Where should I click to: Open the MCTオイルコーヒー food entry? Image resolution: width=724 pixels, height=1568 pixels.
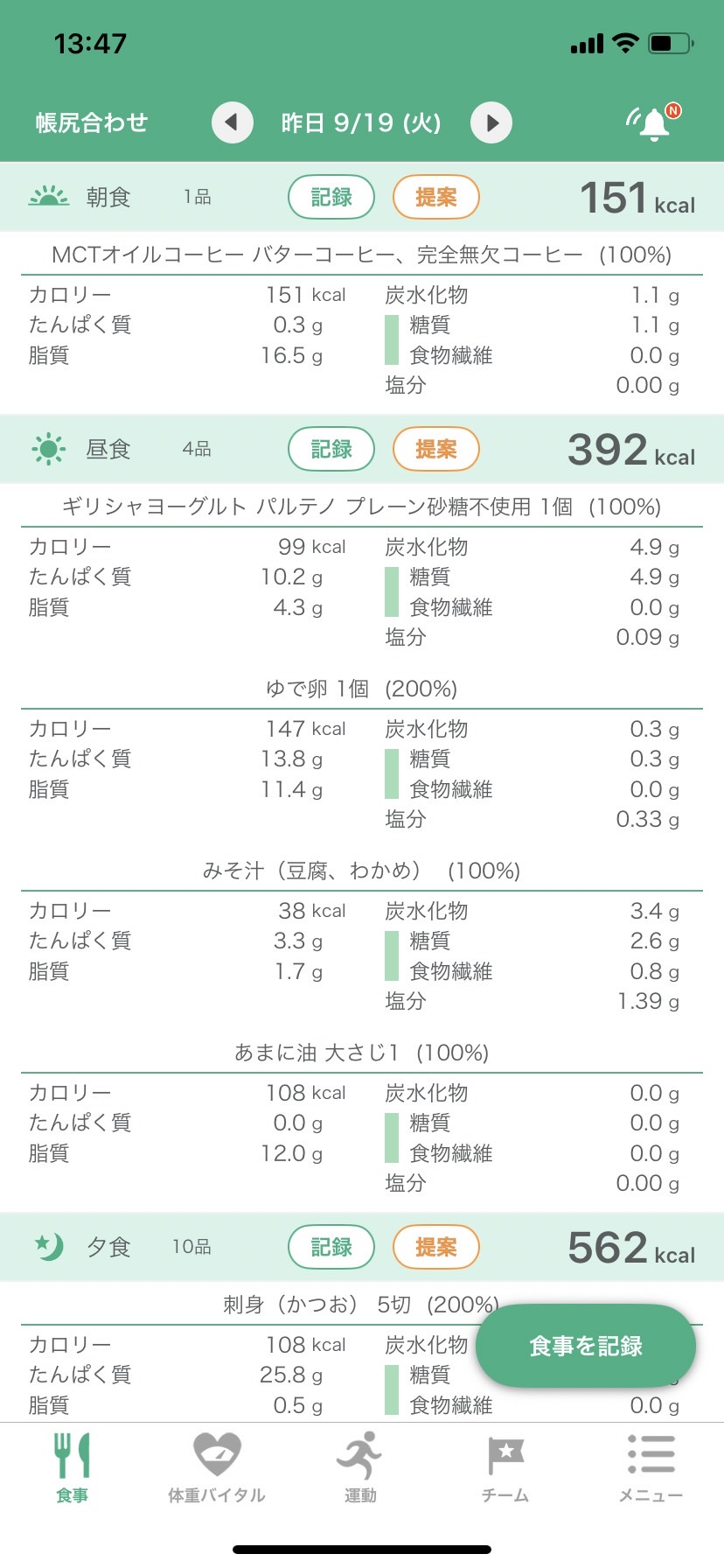coord(362,255)
